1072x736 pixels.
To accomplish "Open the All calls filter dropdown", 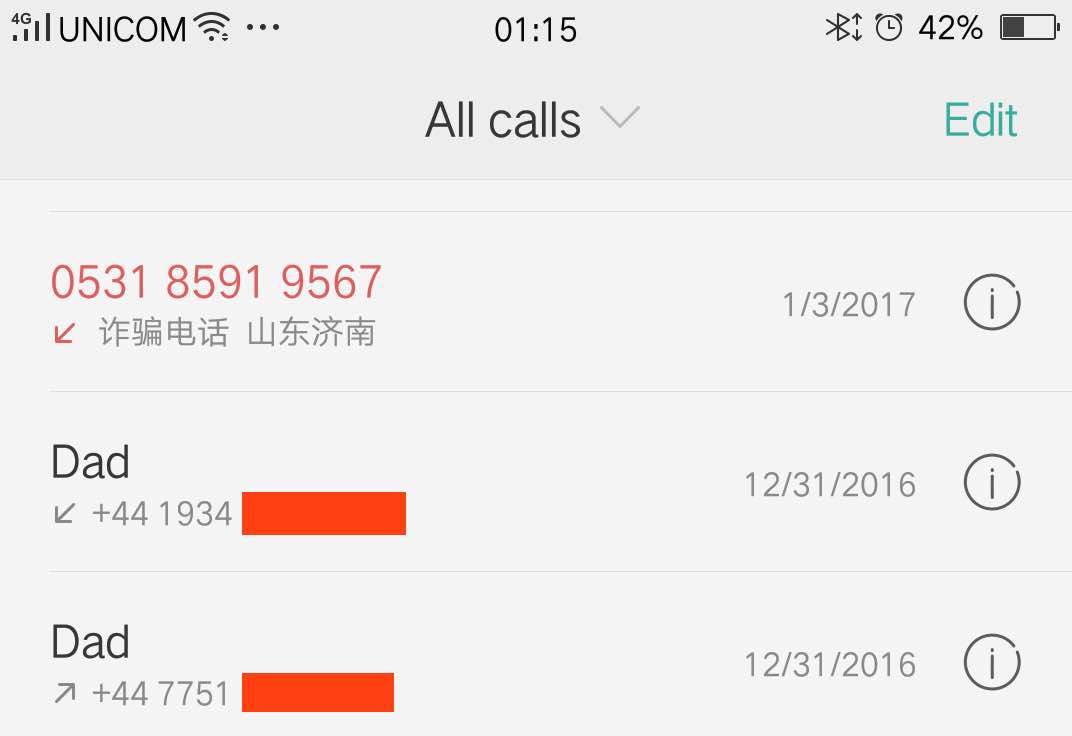I will tap(531, 121).
